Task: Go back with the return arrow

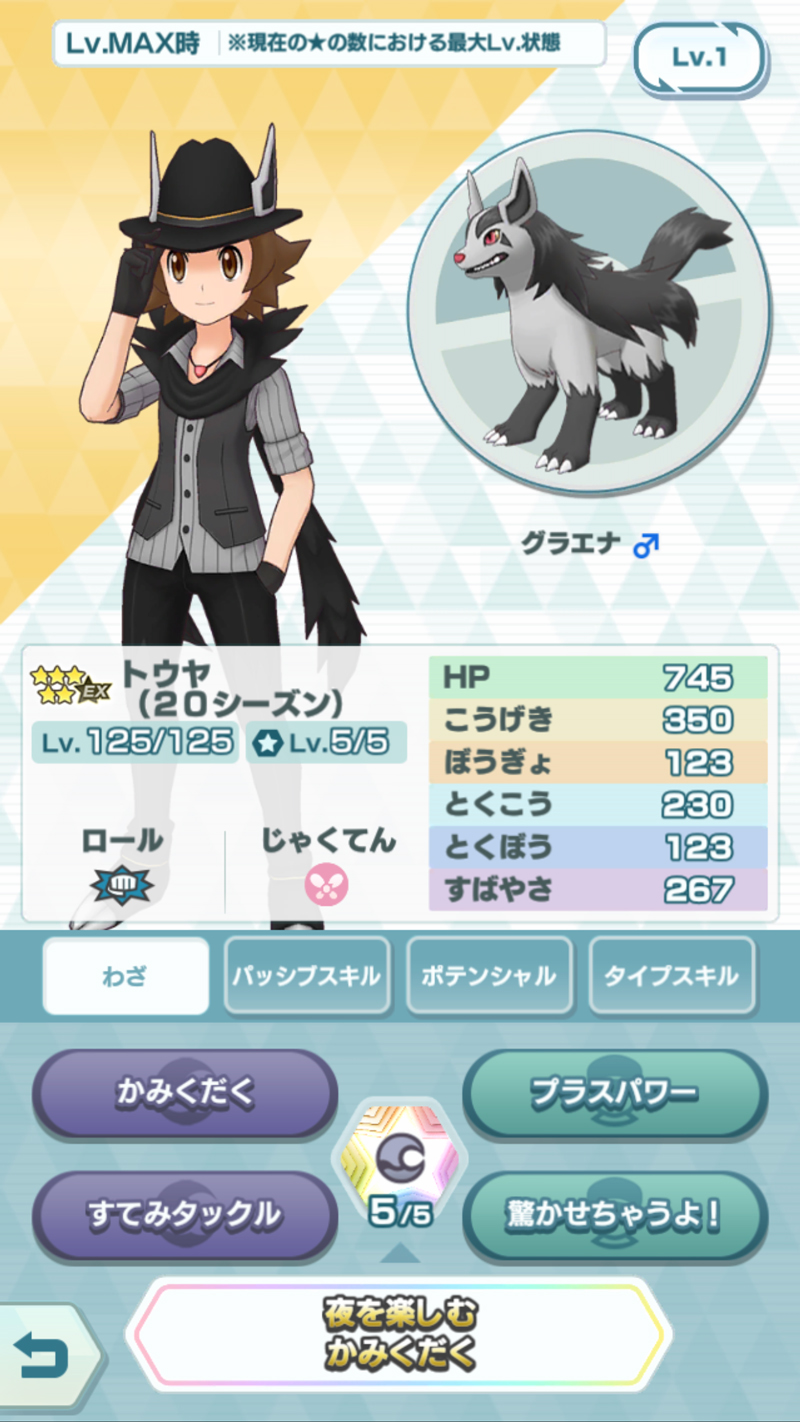Action: click(x=45, y=1357)
